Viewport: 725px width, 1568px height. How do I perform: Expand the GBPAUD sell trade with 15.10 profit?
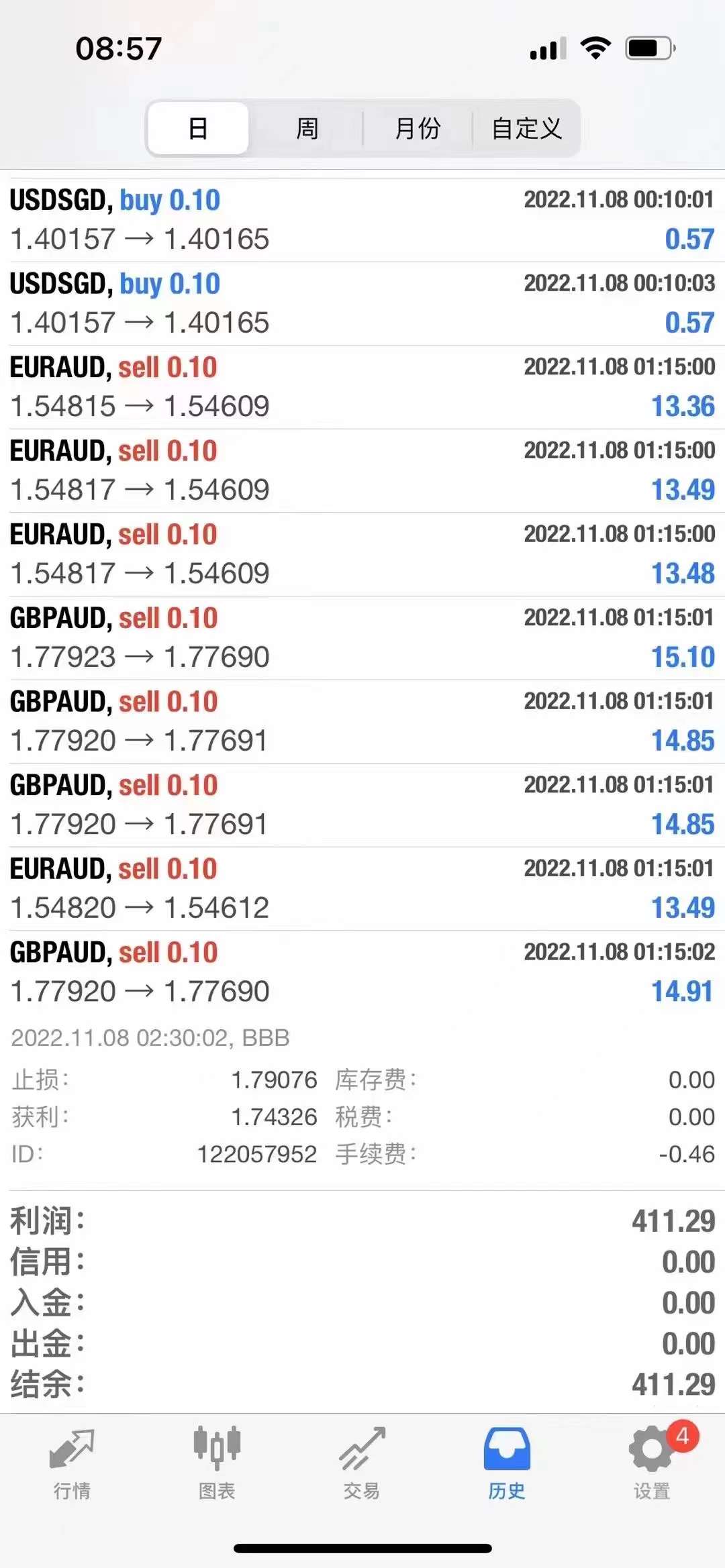[362, 638]
